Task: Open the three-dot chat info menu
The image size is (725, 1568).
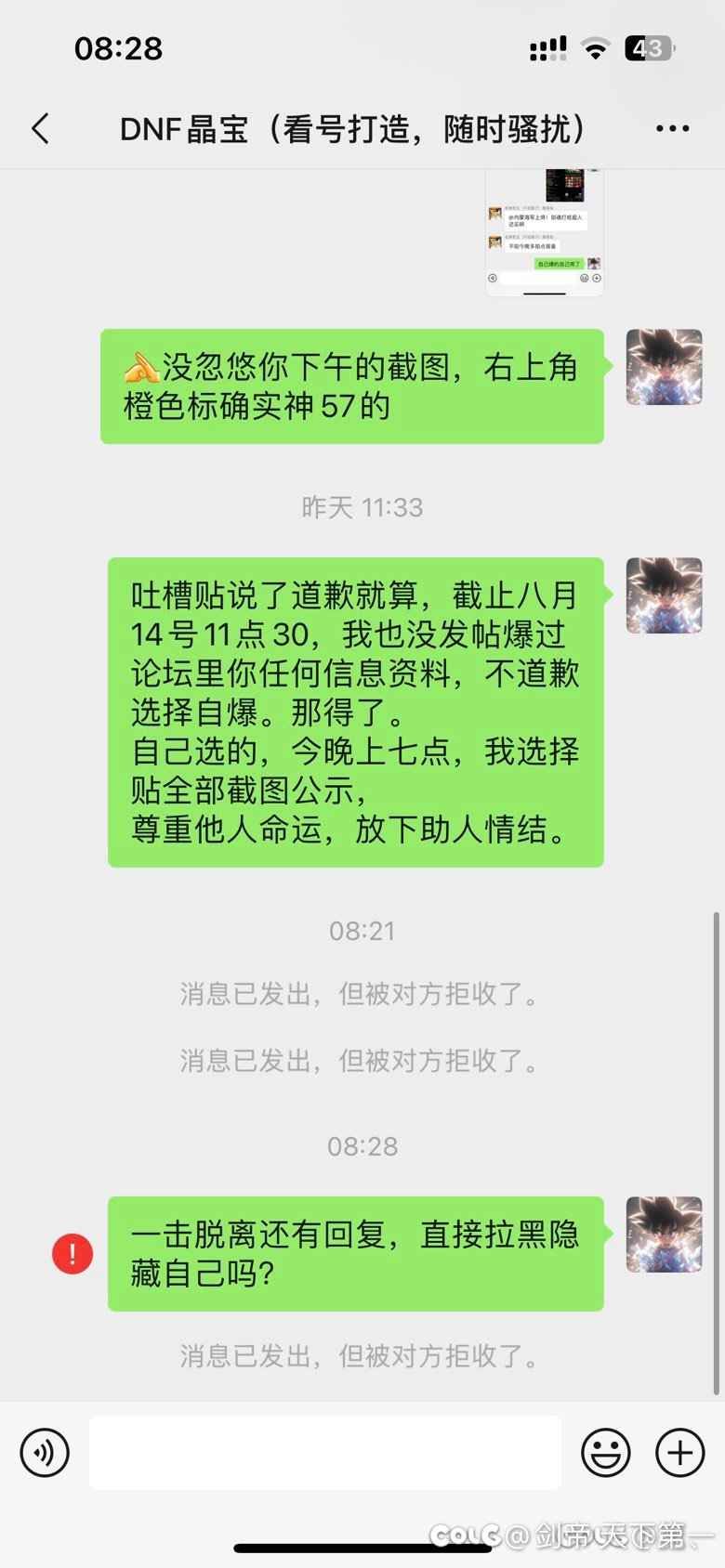Action: point(672,129)
